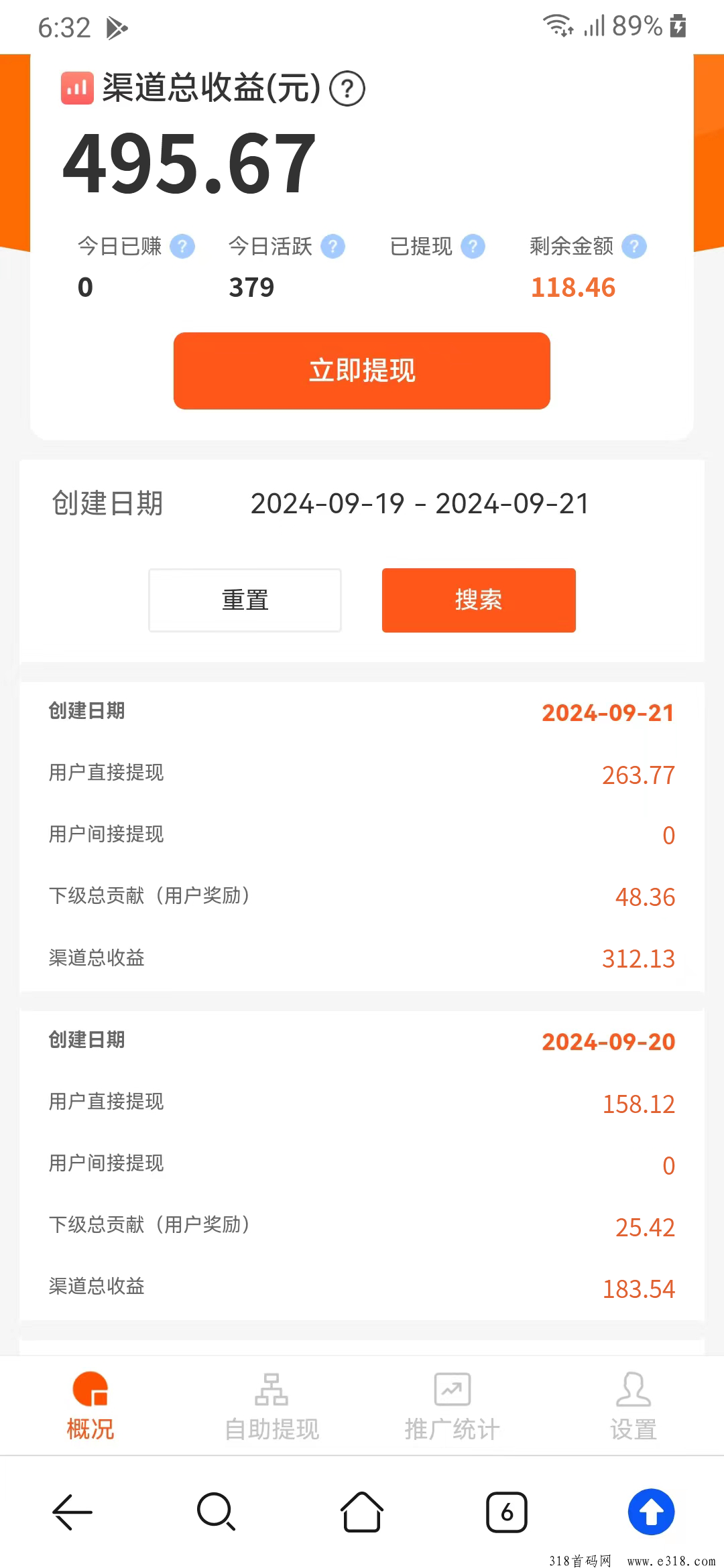Open the browser tabs switcher showing 6

[507, 1512]
